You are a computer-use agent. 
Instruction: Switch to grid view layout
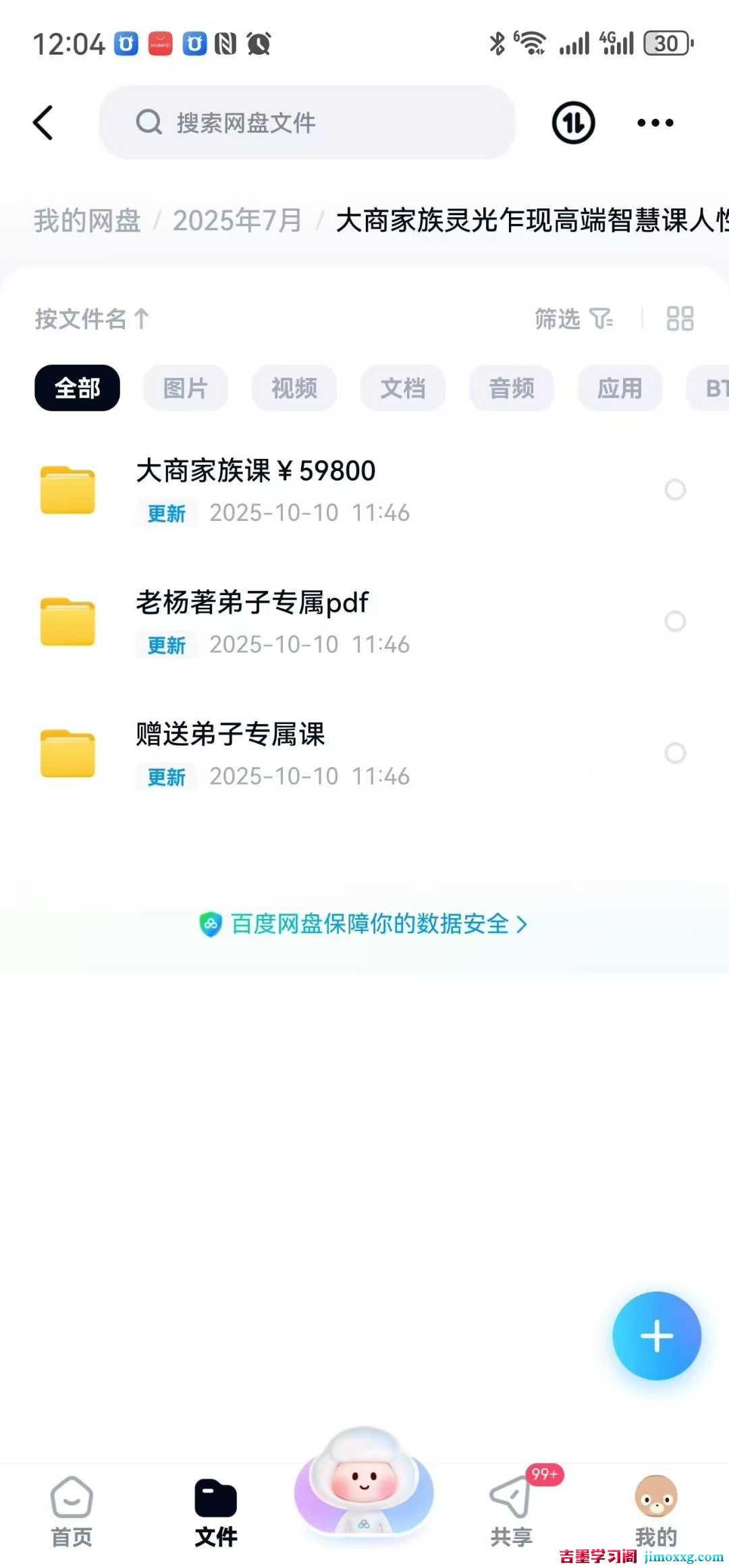pos(680,319)
